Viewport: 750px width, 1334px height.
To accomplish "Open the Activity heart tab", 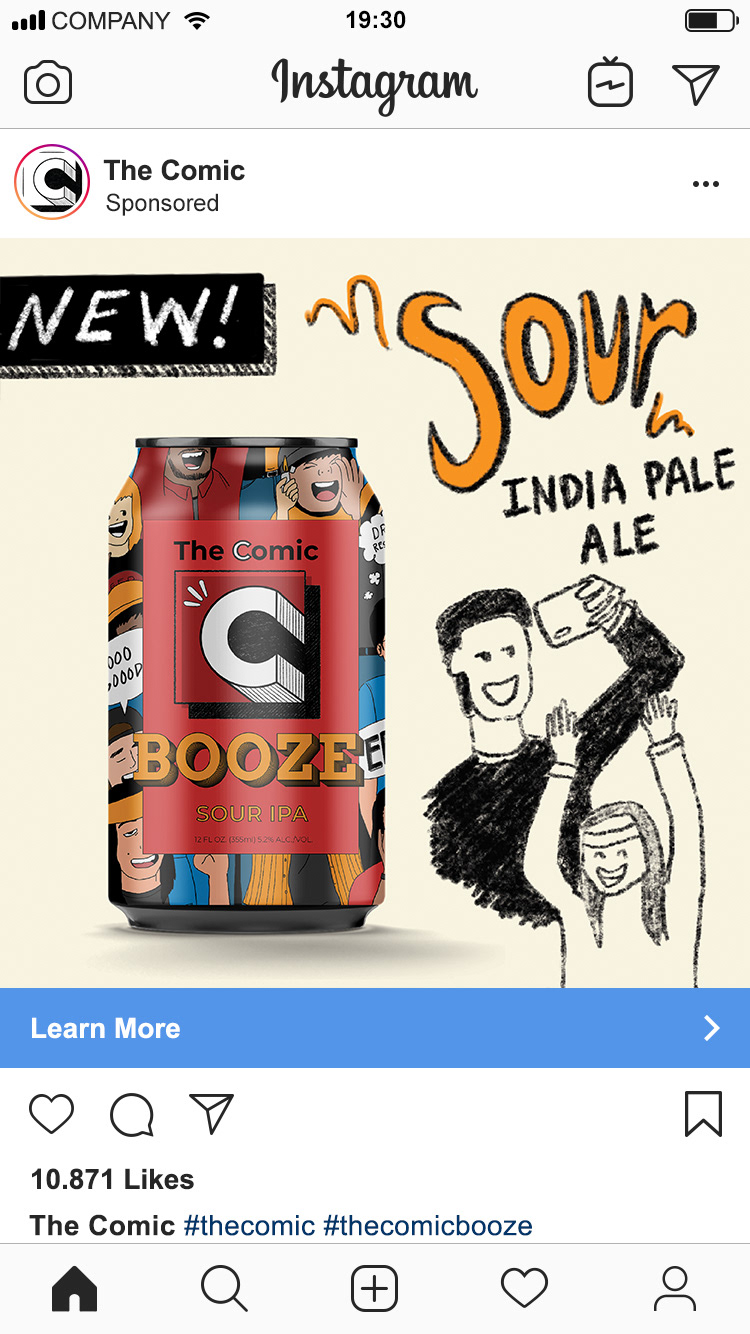I will coord(524,1289).
